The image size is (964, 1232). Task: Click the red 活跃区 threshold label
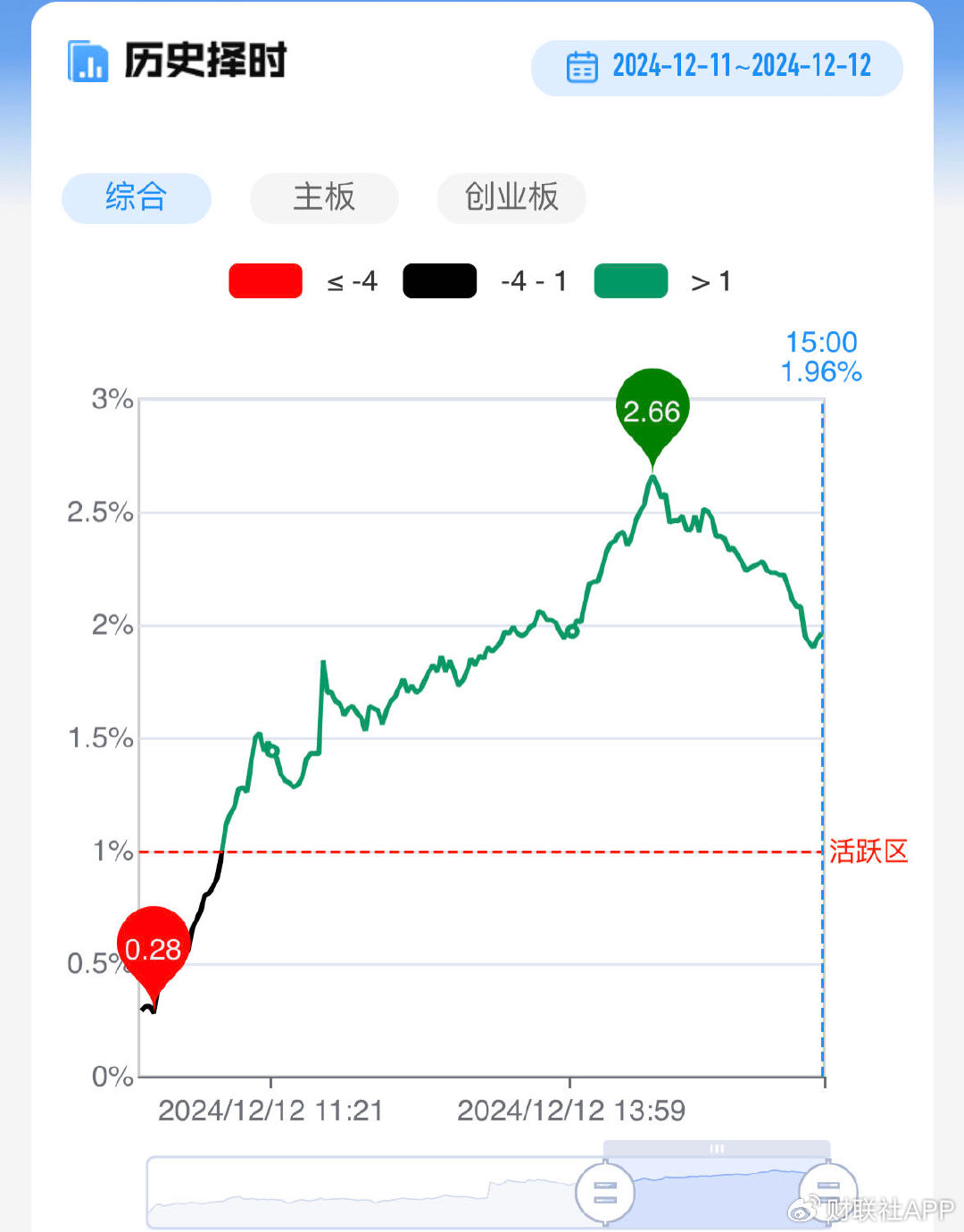pos(867,853)
